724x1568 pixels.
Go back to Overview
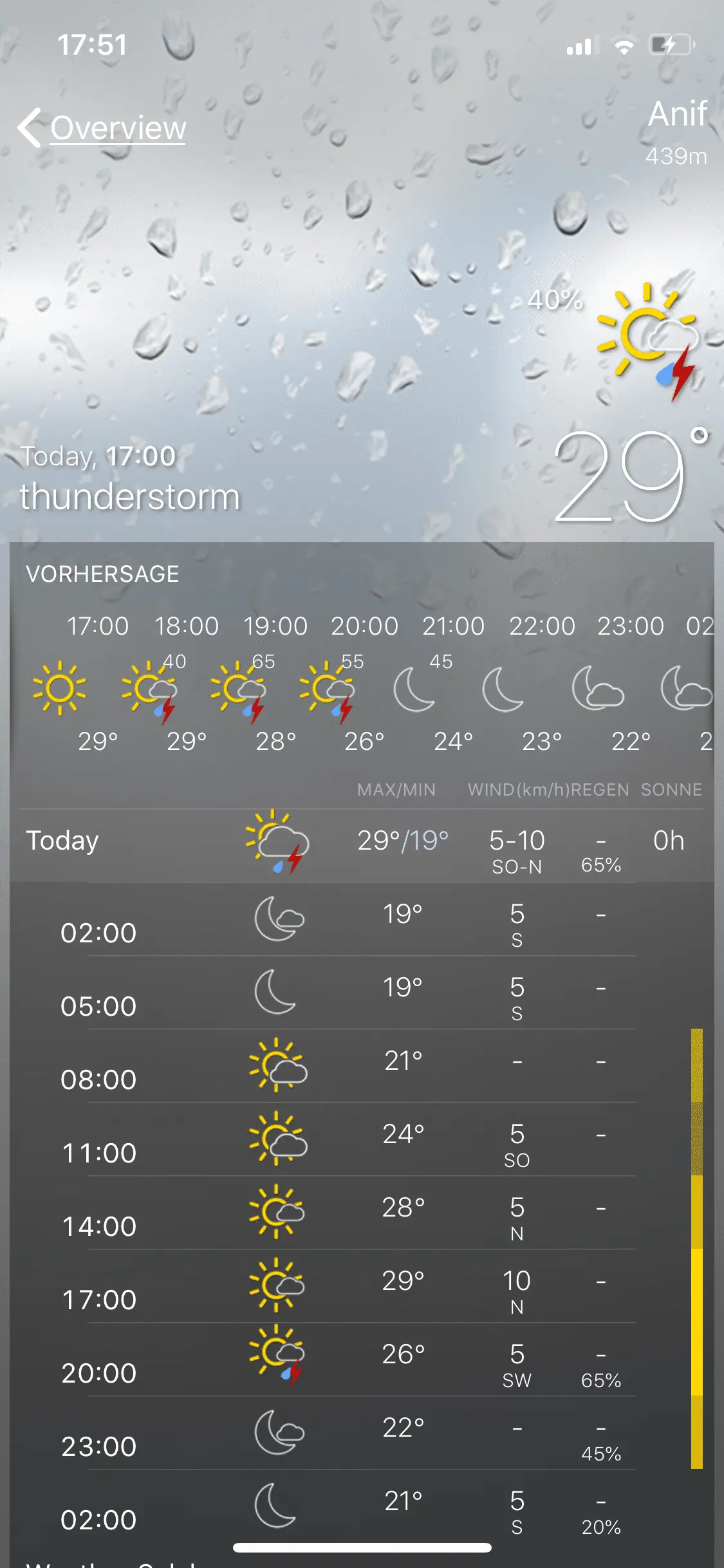103,127
